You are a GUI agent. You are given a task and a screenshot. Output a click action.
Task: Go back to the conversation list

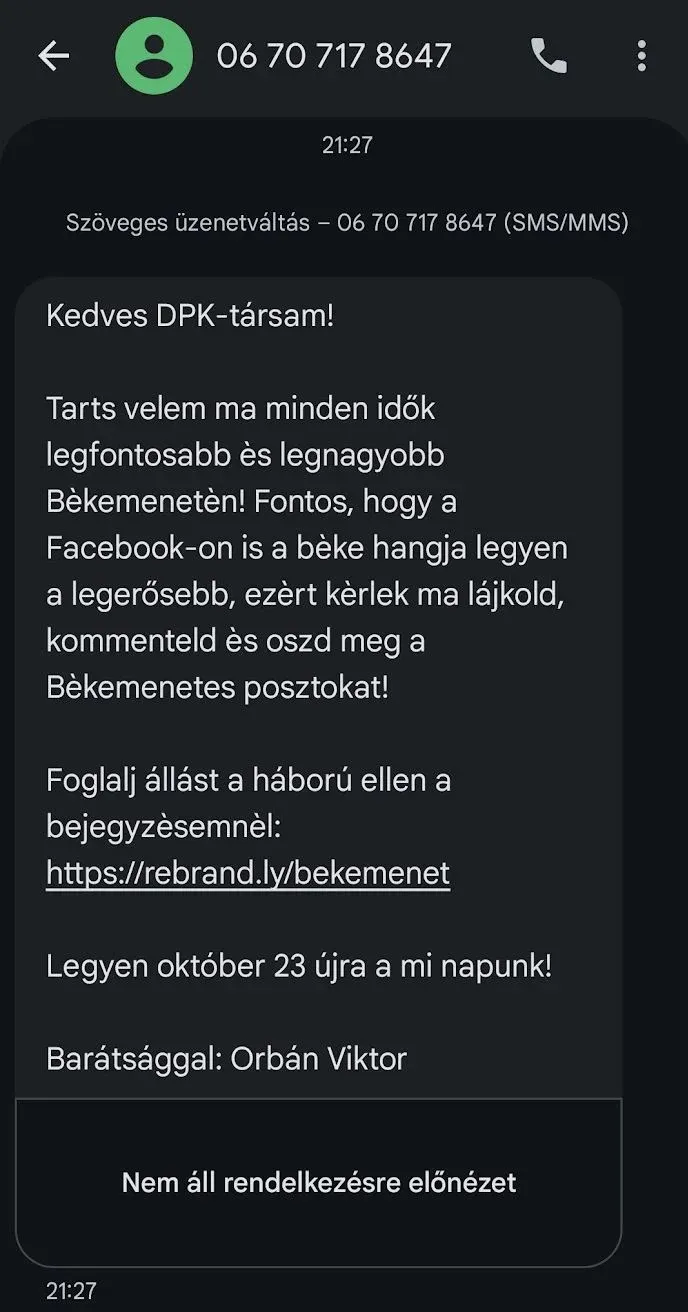click(x=54, y=56)
